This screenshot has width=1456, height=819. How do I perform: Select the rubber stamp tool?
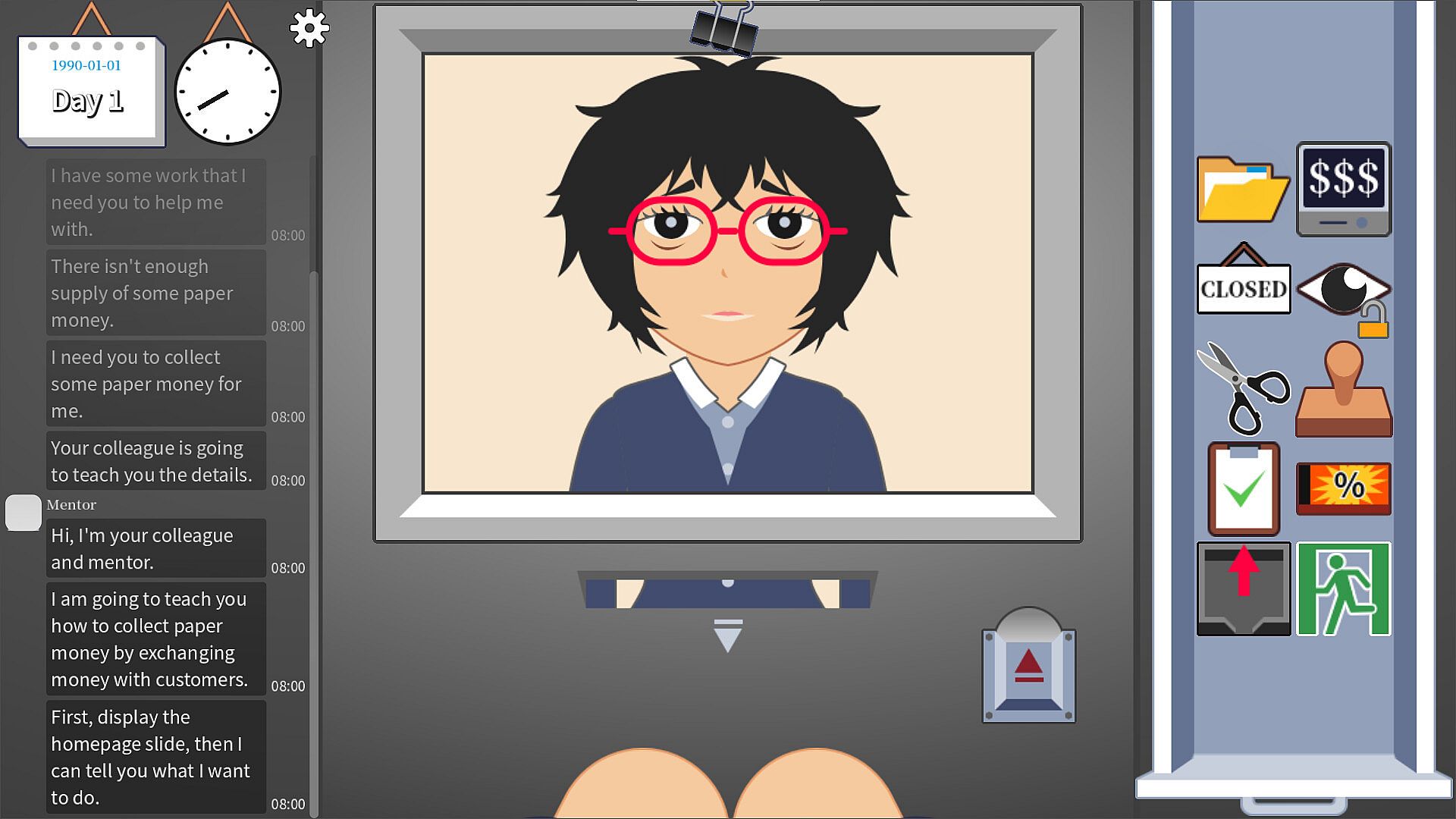(1343, 389)
